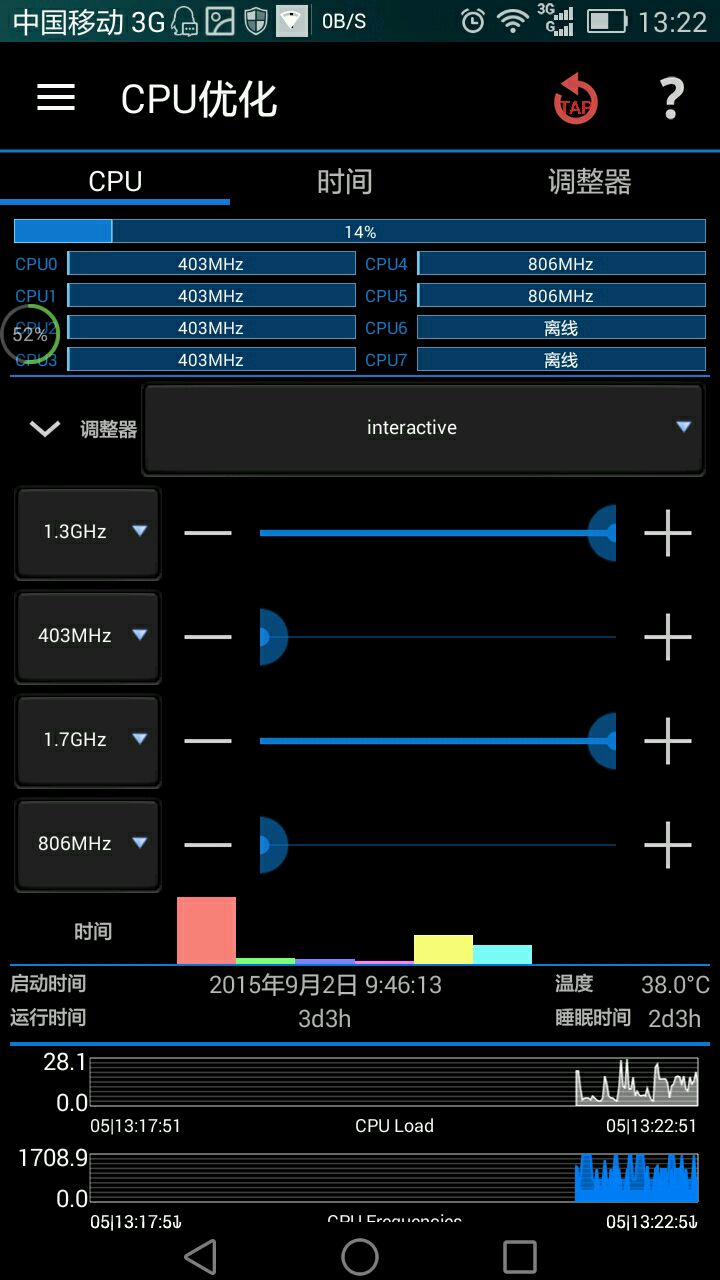The width and height of the screenshot is (720, 1280).
Task: Tap the middle of the 403MHz slider
Action: click(438, 637)
